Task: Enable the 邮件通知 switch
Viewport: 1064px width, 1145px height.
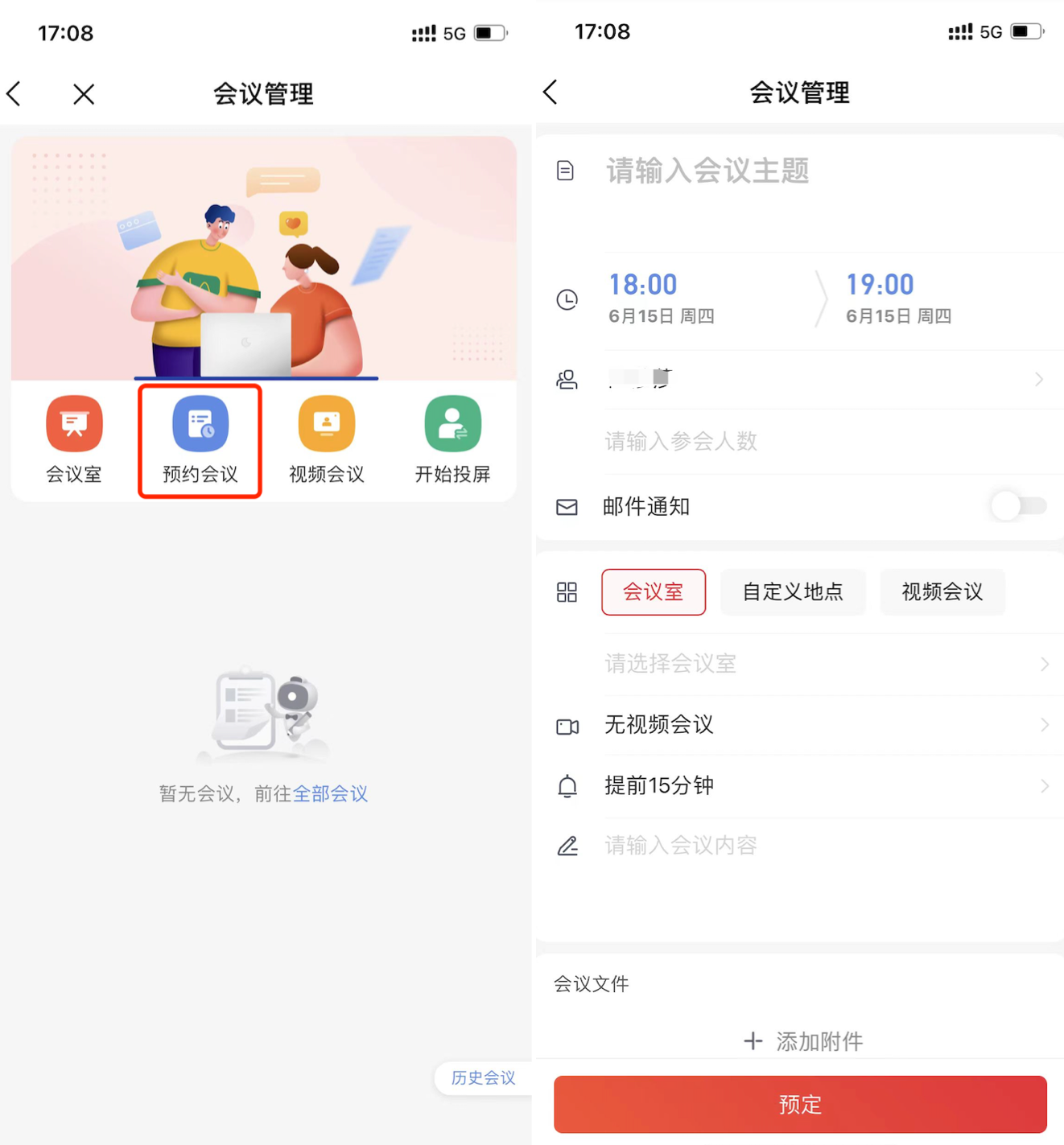Action: pyautogui.click(x=1019, y=506)
